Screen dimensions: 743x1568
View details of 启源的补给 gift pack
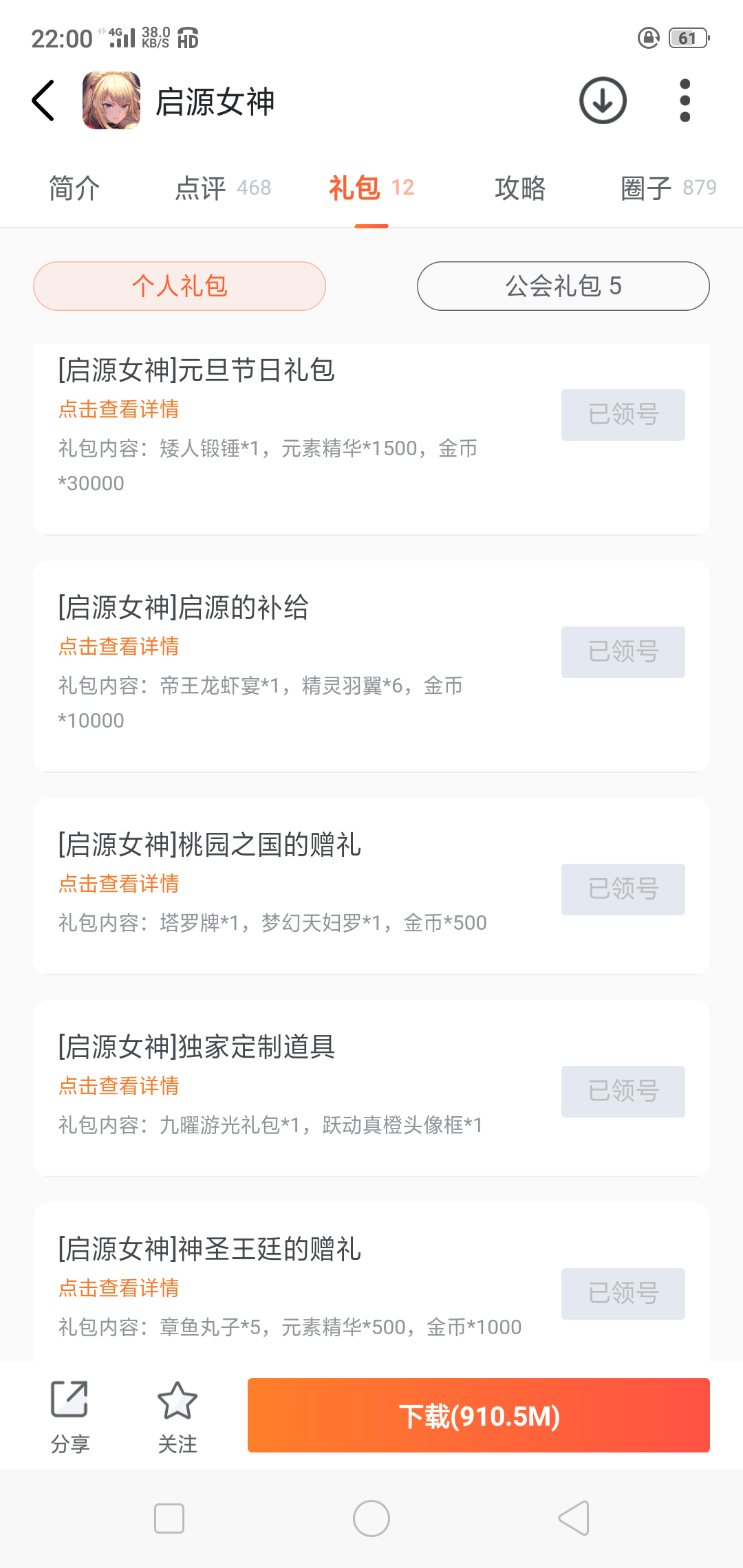[x=119, y=646]
